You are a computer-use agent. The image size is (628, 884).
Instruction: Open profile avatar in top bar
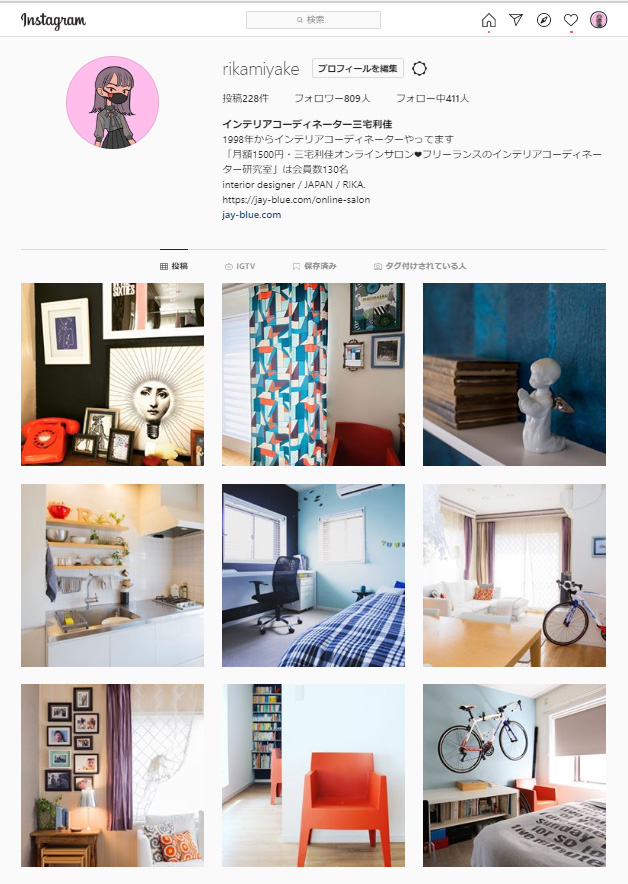tap(599, 20)
